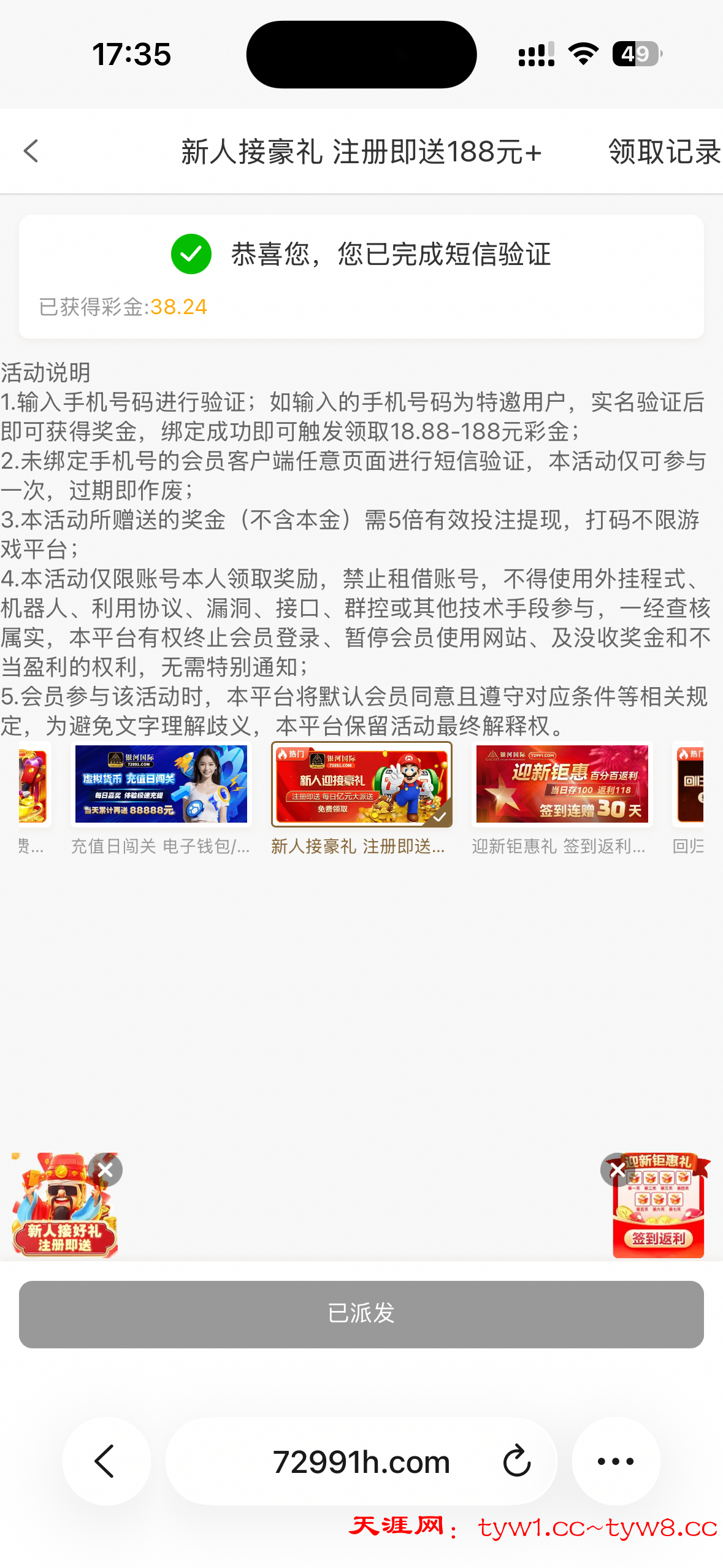Viewport: 723px width, 1568px height.
Task: Edit the 72991h.com address bar
Action: tap(361, 1462)
